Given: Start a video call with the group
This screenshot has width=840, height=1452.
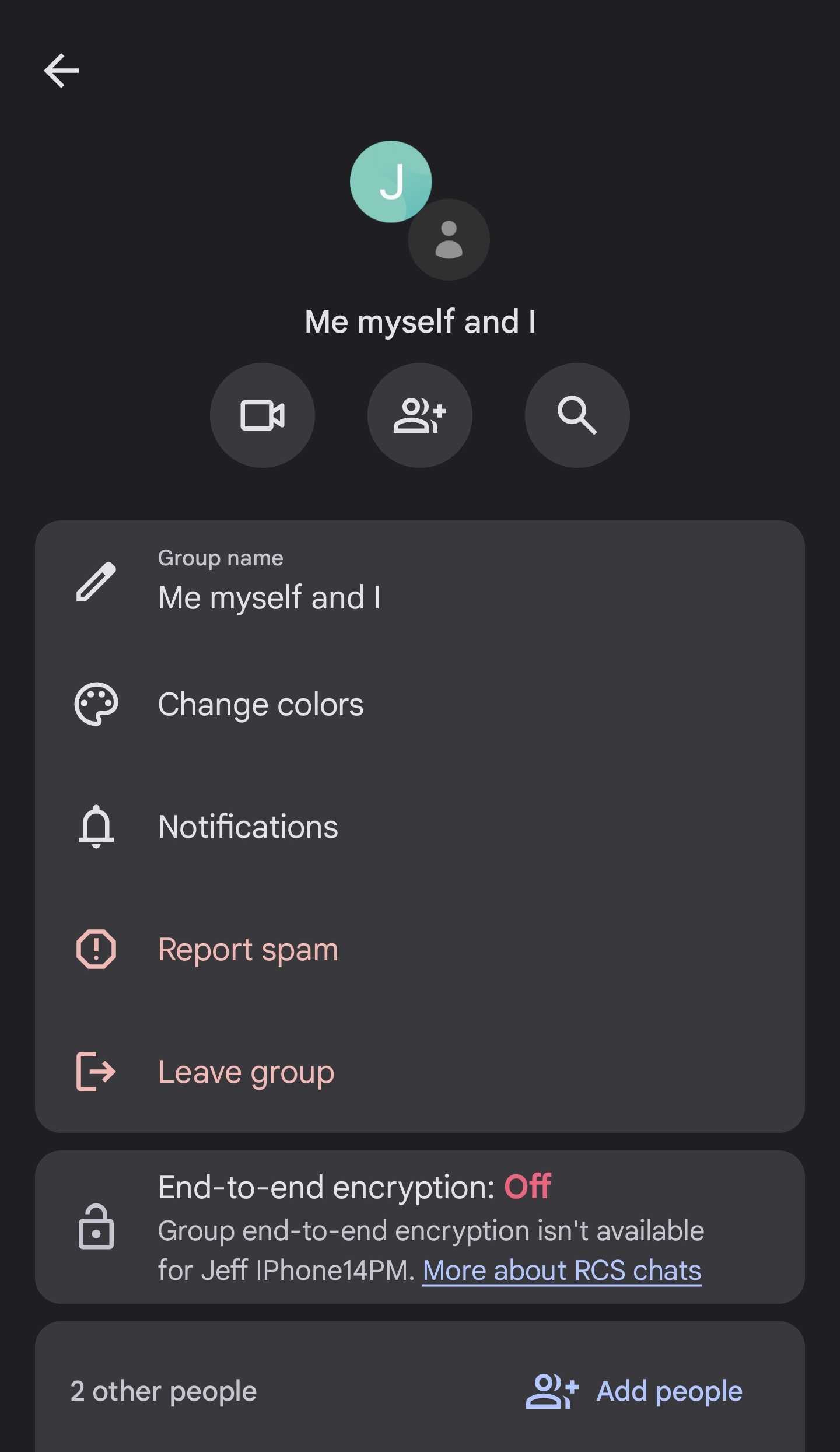Looking at the screenshot, I should 262,415.
